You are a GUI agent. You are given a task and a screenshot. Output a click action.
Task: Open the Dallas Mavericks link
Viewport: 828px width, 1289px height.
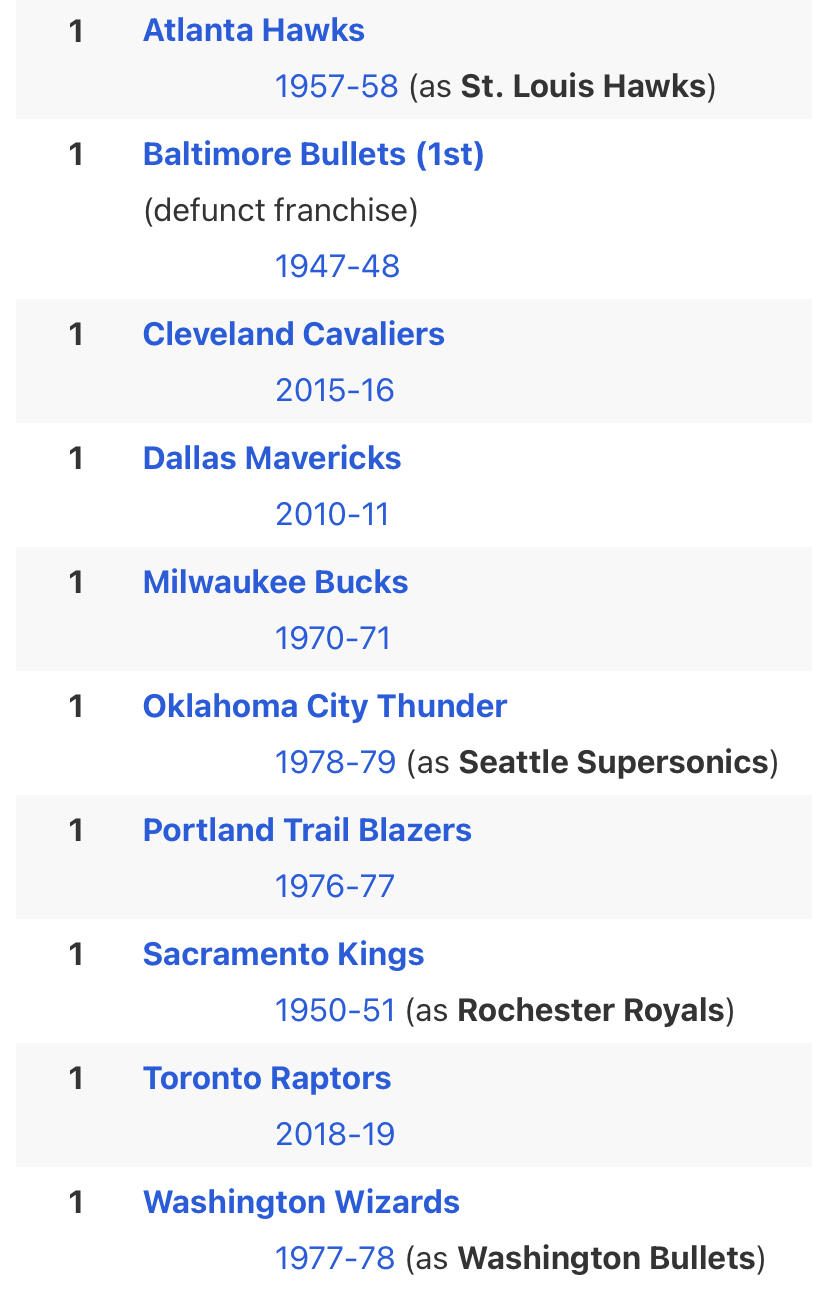[x=272, y=458]
